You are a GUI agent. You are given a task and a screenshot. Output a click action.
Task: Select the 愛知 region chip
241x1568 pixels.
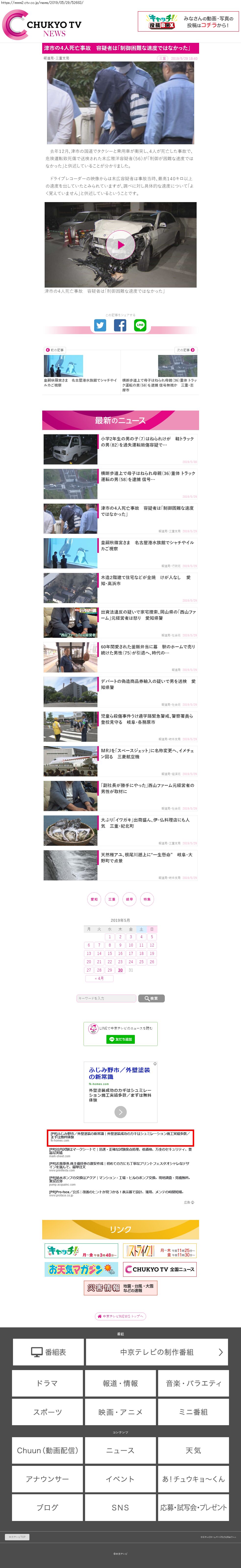[x=94, y=899]
